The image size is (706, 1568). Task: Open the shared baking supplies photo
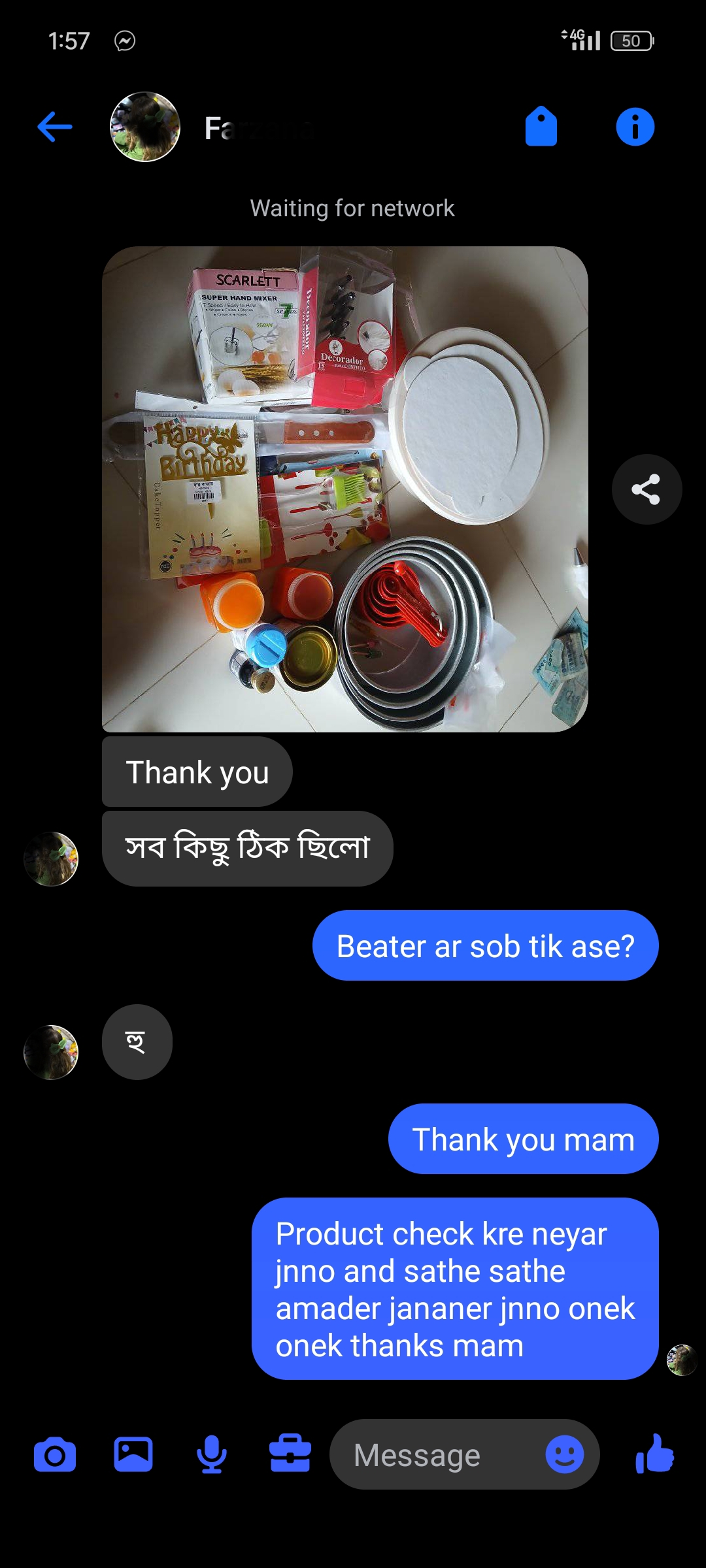click(345, 489)
